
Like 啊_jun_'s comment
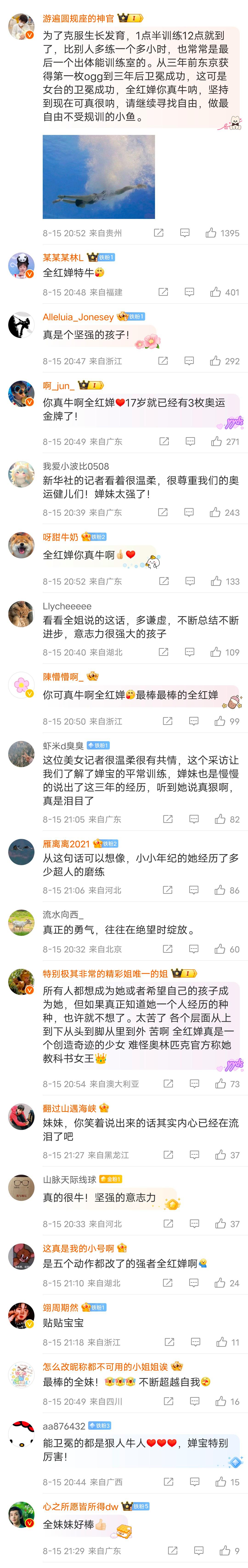pyautogui.click(x=216, y=441)
